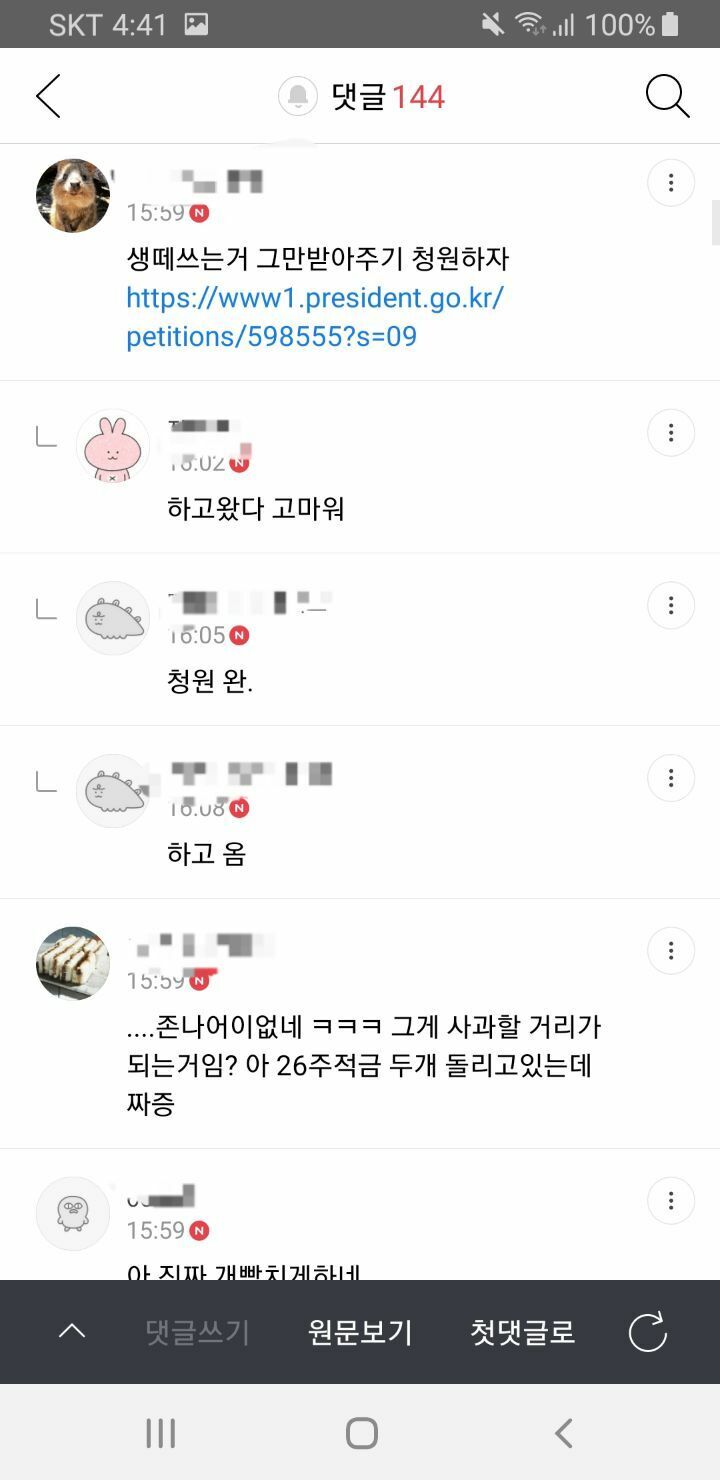Image resolution: width=720 pixels, height=1480 pixels.
Task: Open overflow menu on '청원 완.' reply
Action: coord(671,605)
